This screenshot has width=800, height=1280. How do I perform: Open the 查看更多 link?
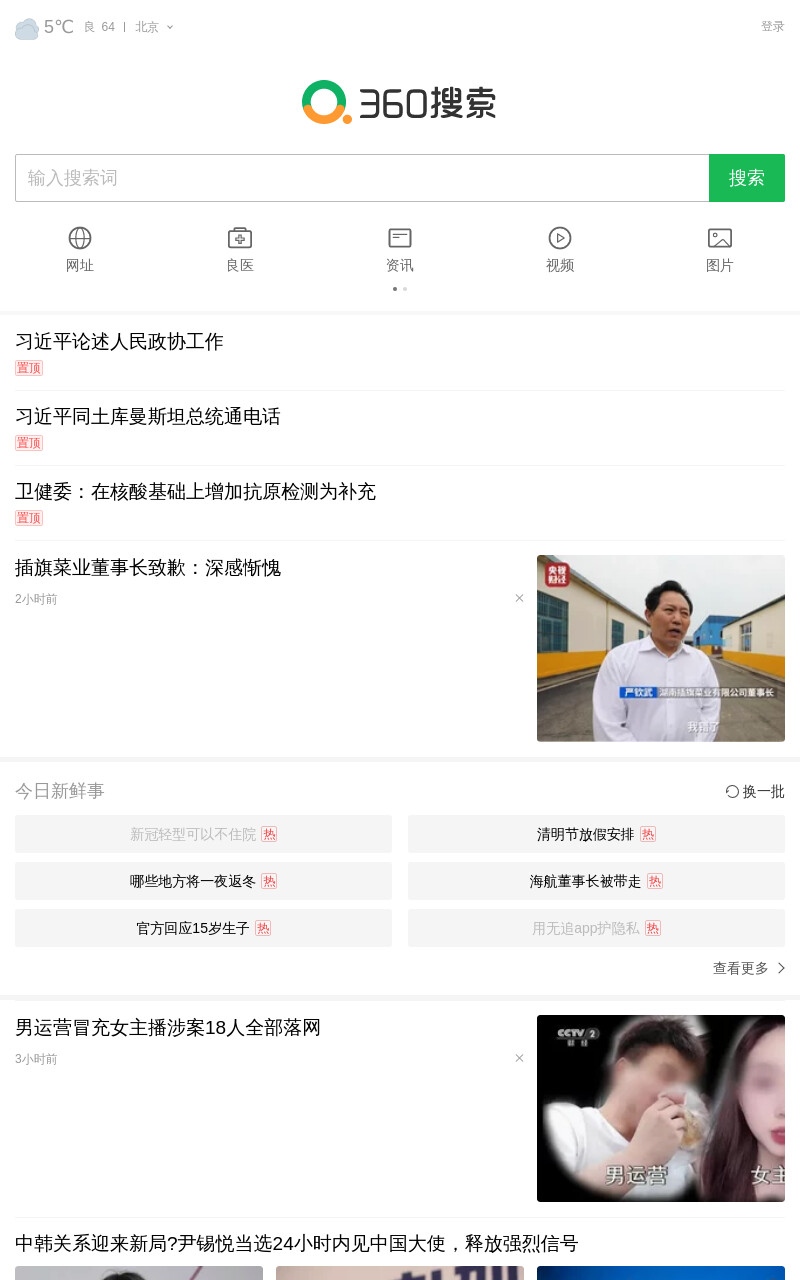click(749, 968)
